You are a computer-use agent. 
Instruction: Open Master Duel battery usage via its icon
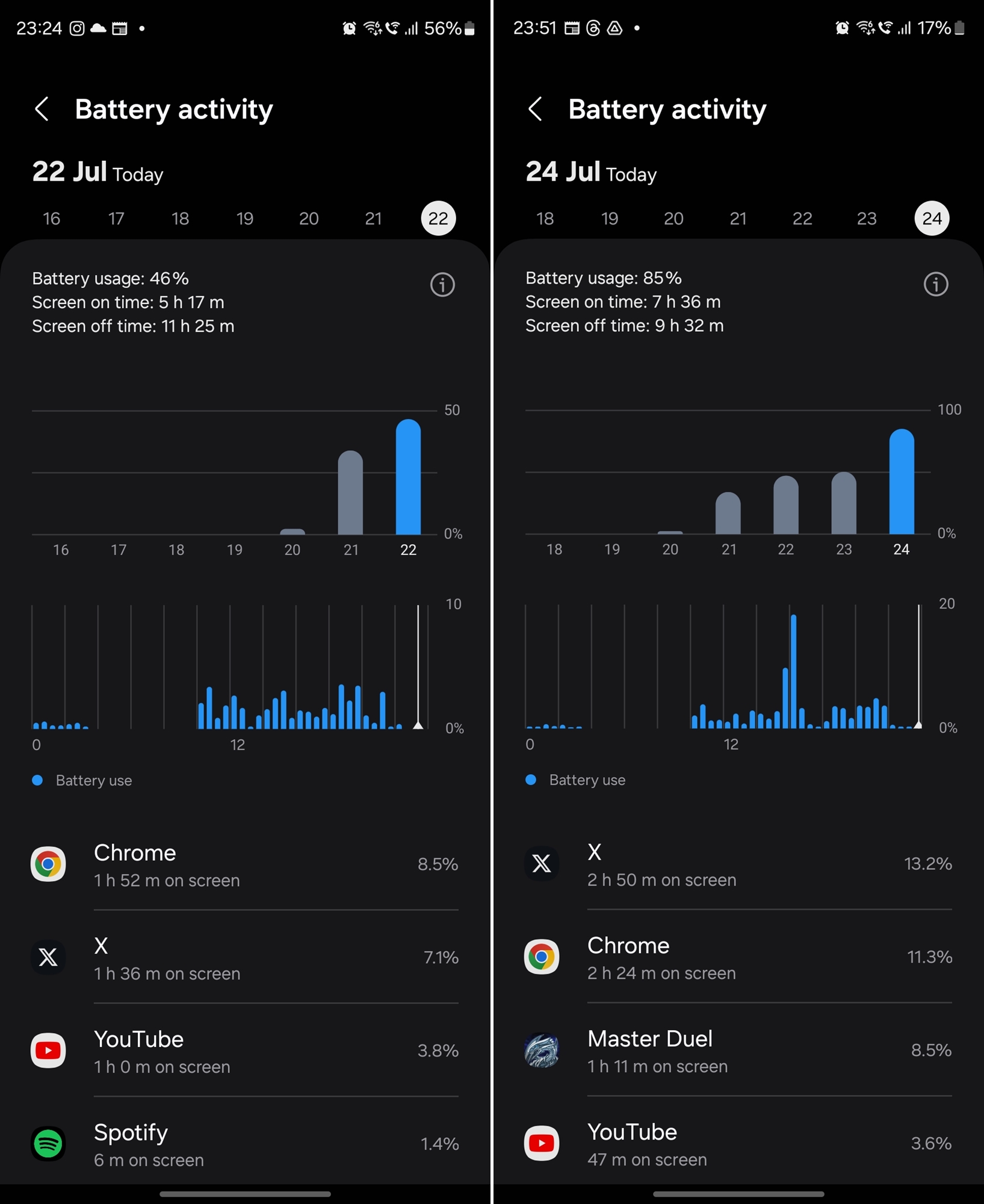click(x=542, y=1051)
